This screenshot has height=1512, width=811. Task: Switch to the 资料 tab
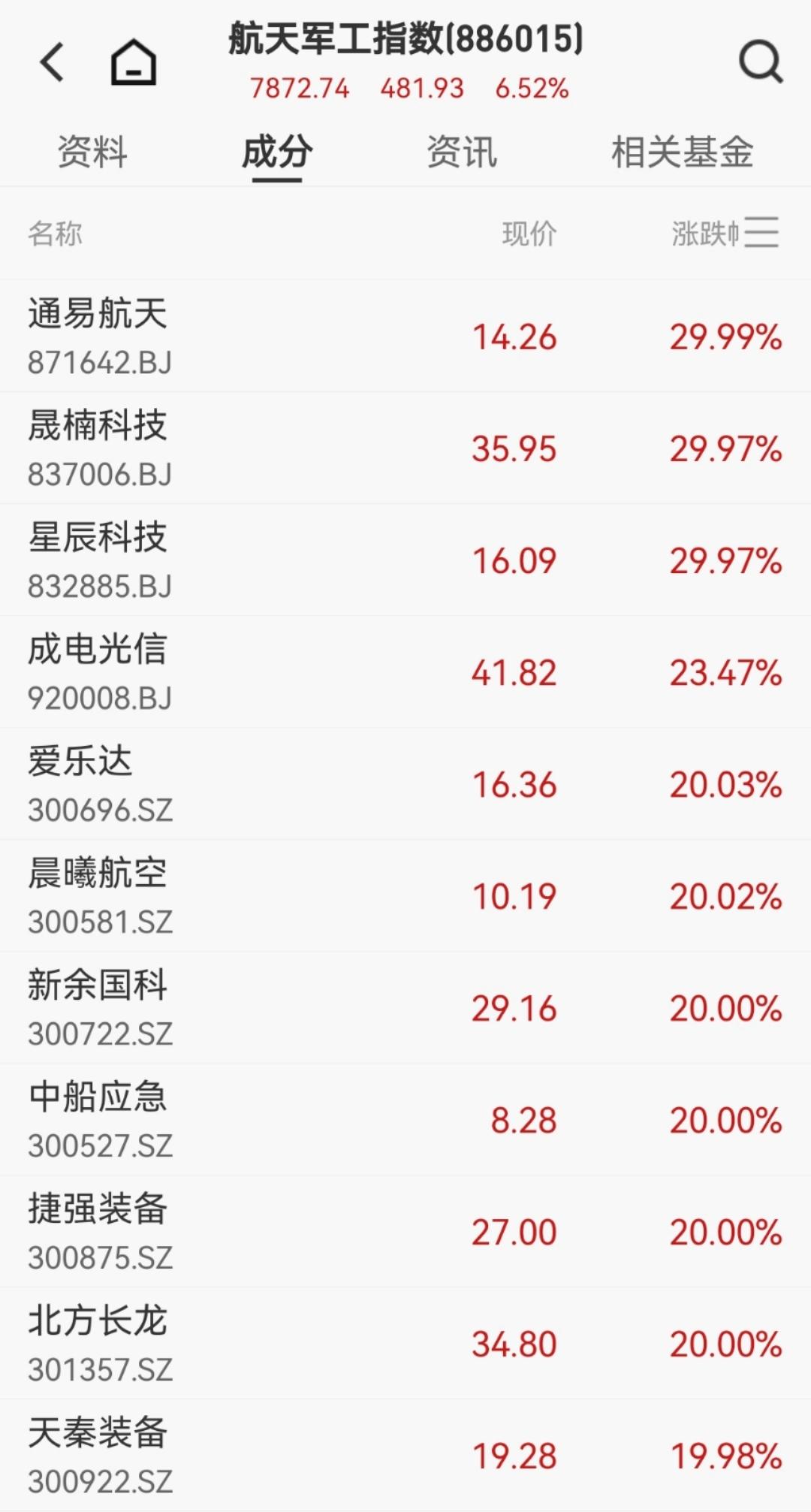point(92,152)
